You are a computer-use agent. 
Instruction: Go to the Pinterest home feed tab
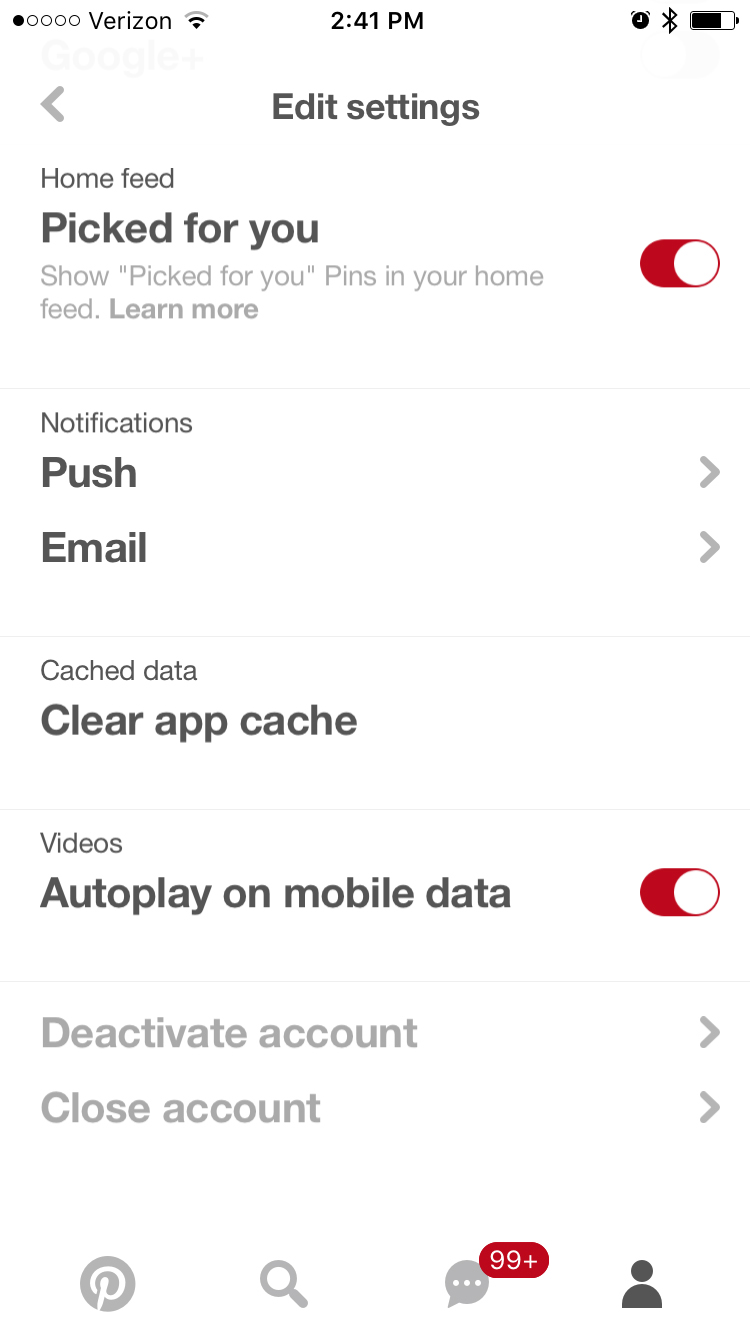107,1283
